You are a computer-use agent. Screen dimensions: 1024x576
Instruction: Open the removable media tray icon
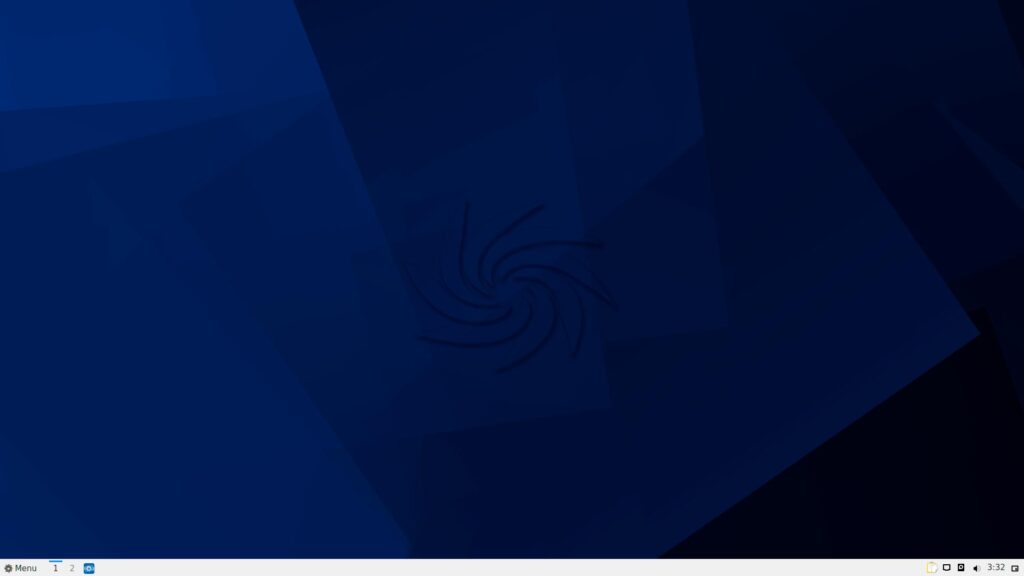pyautogui.click(x=961, y=568)
